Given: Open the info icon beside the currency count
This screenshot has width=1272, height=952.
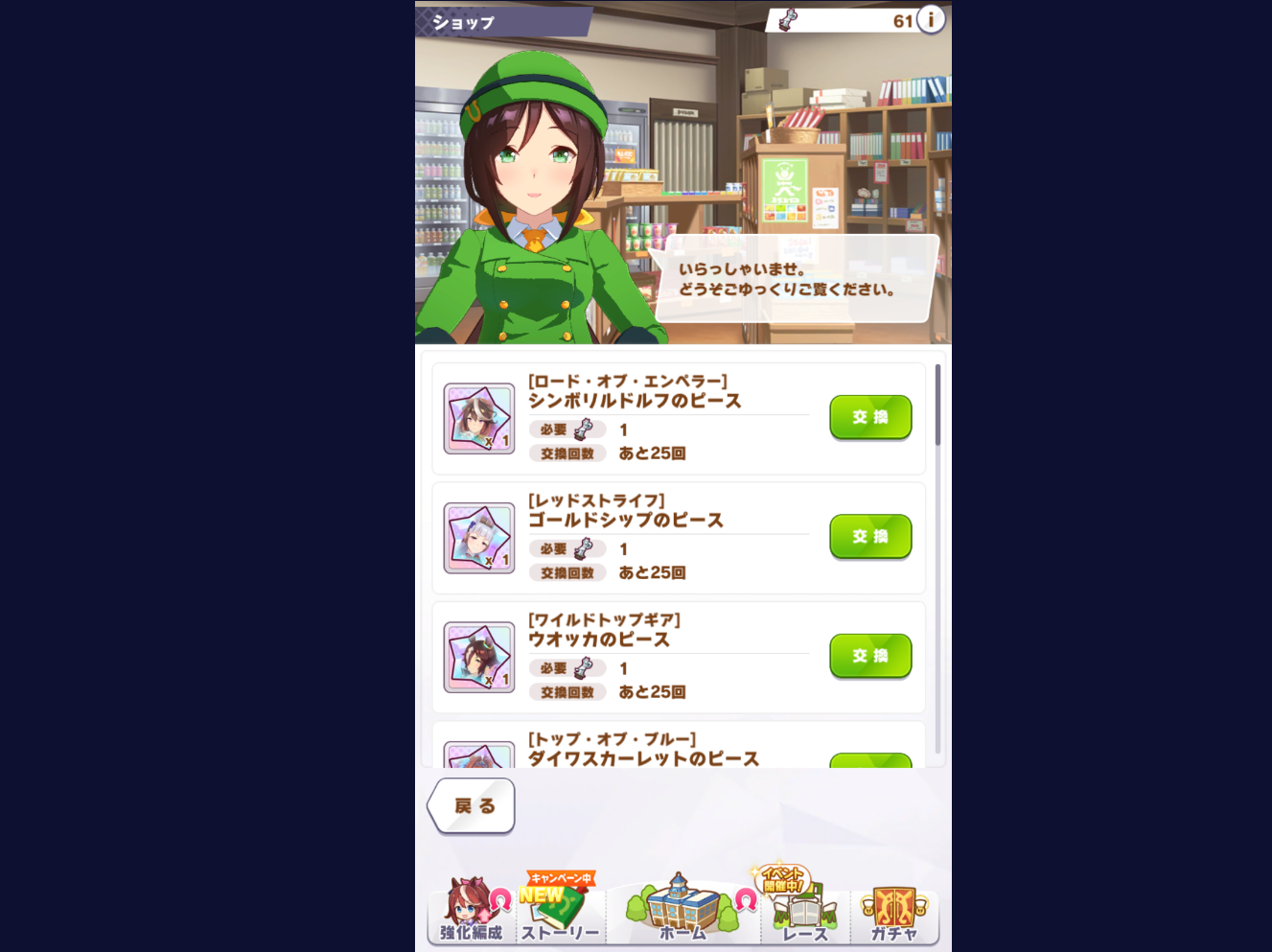Looking at the screenshot, I should pyautogui.click(x=931, y=20).
